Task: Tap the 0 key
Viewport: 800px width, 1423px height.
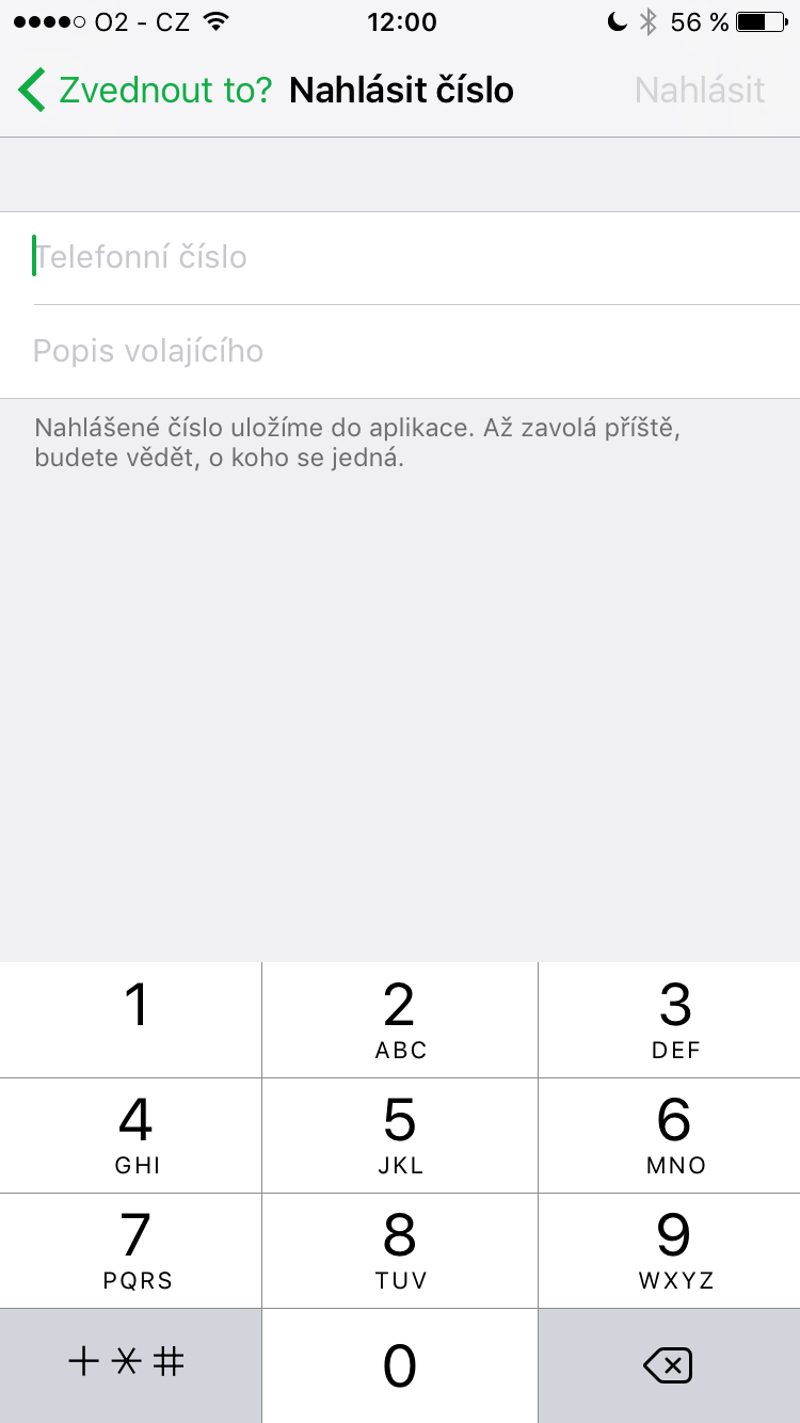Action: coord(400,1365)
